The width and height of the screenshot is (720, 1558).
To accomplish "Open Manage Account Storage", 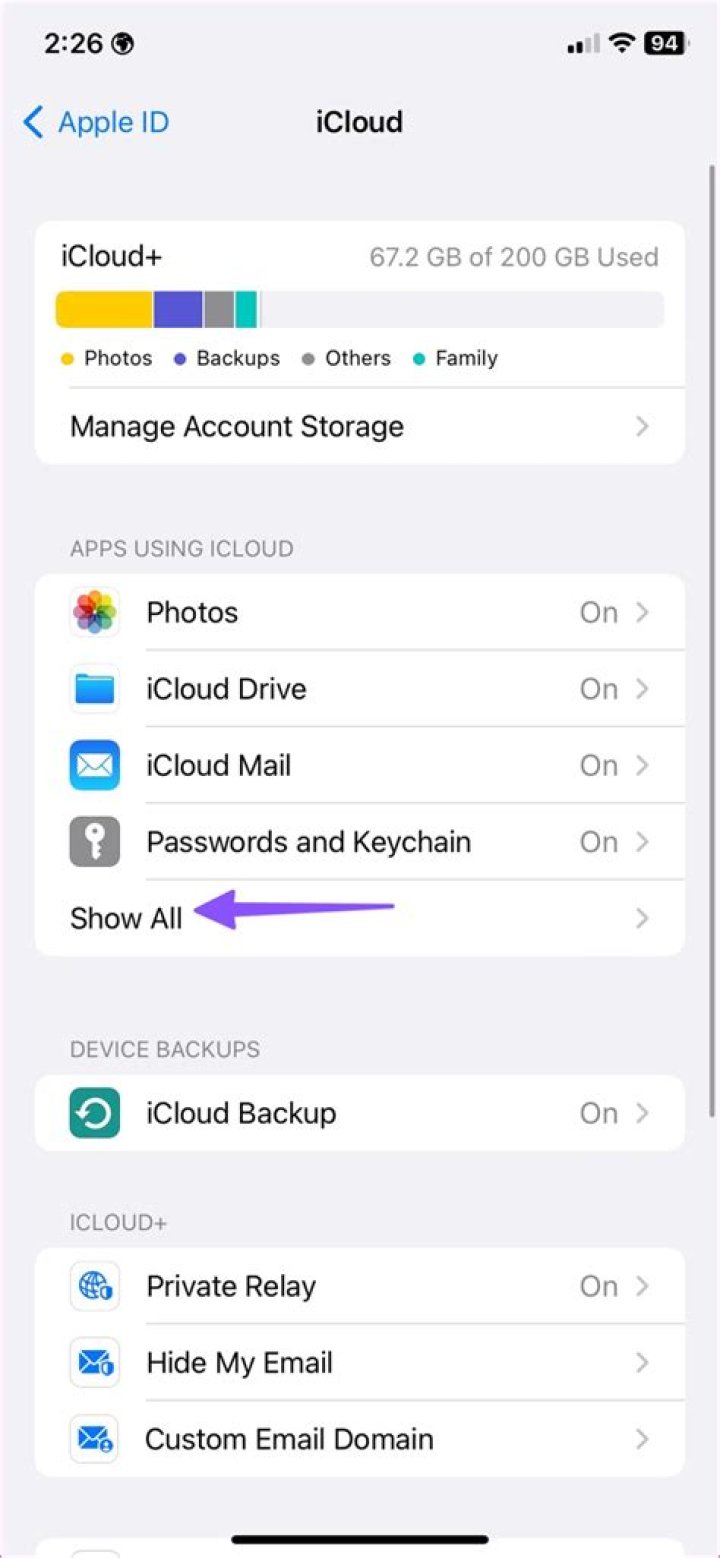I will click(x=360, y=427).
